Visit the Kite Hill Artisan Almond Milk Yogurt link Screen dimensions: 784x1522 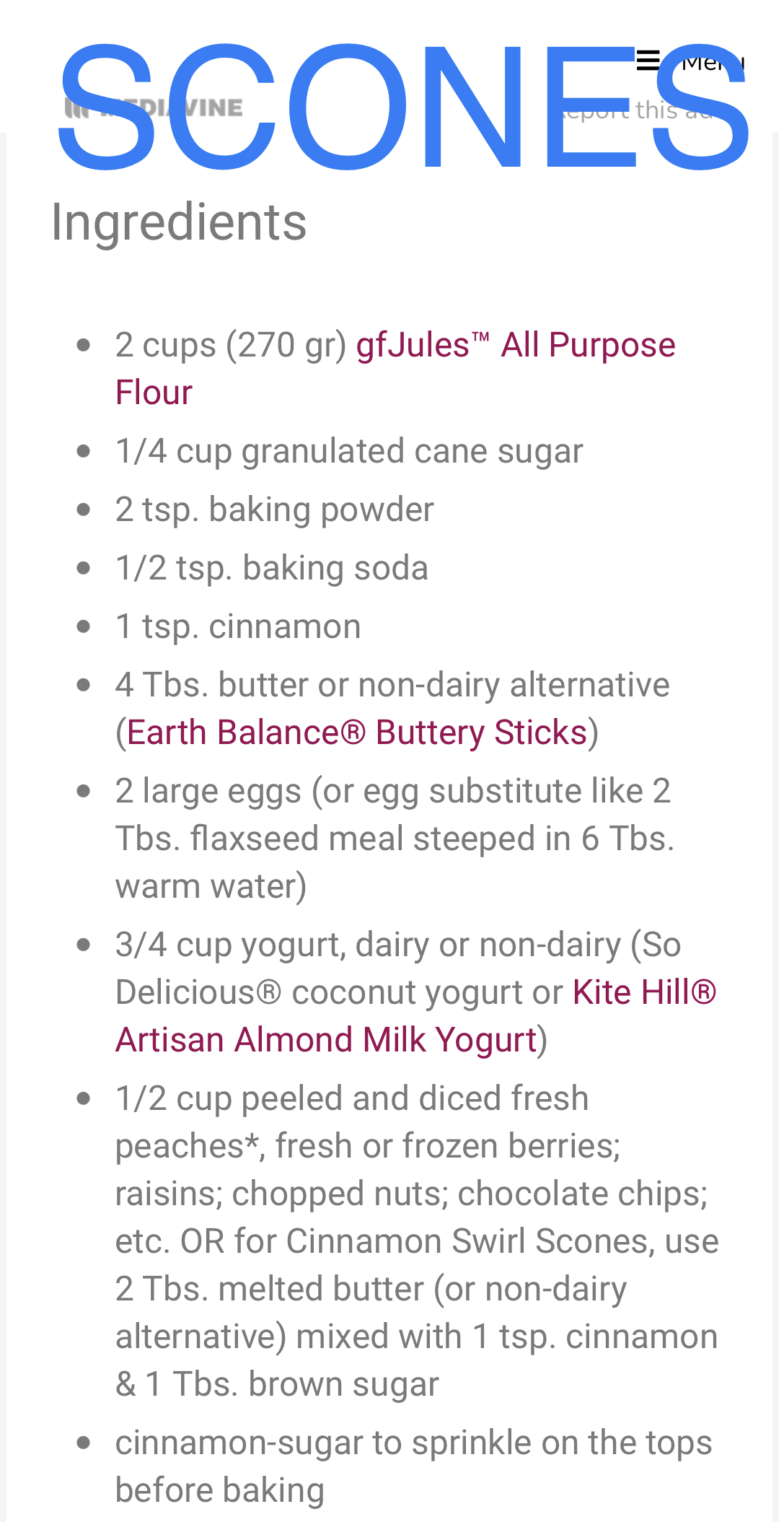coord(326,1041)
